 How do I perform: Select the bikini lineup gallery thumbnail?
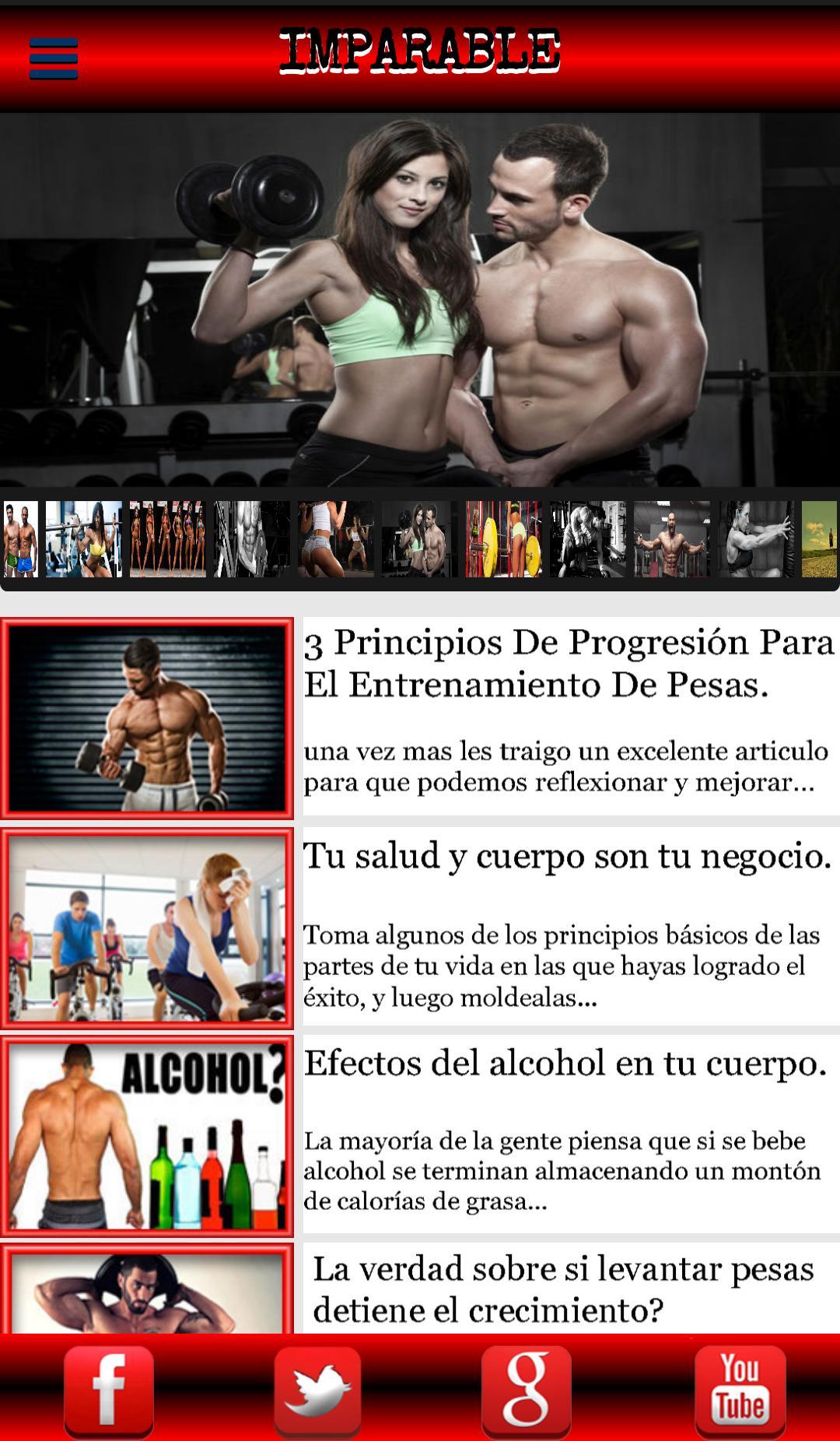coord(167,539)
